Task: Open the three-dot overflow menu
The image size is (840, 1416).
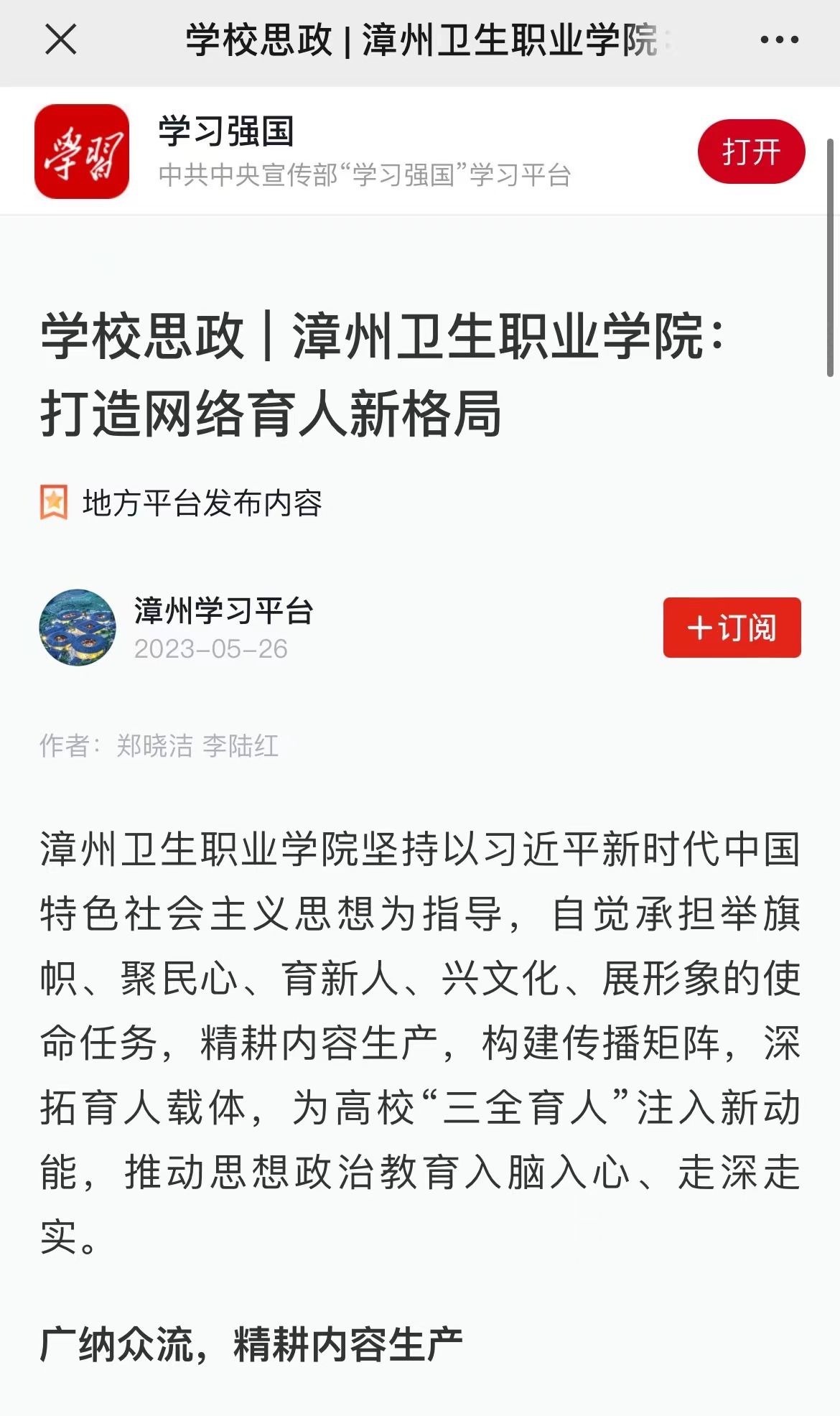Action: 780,40
